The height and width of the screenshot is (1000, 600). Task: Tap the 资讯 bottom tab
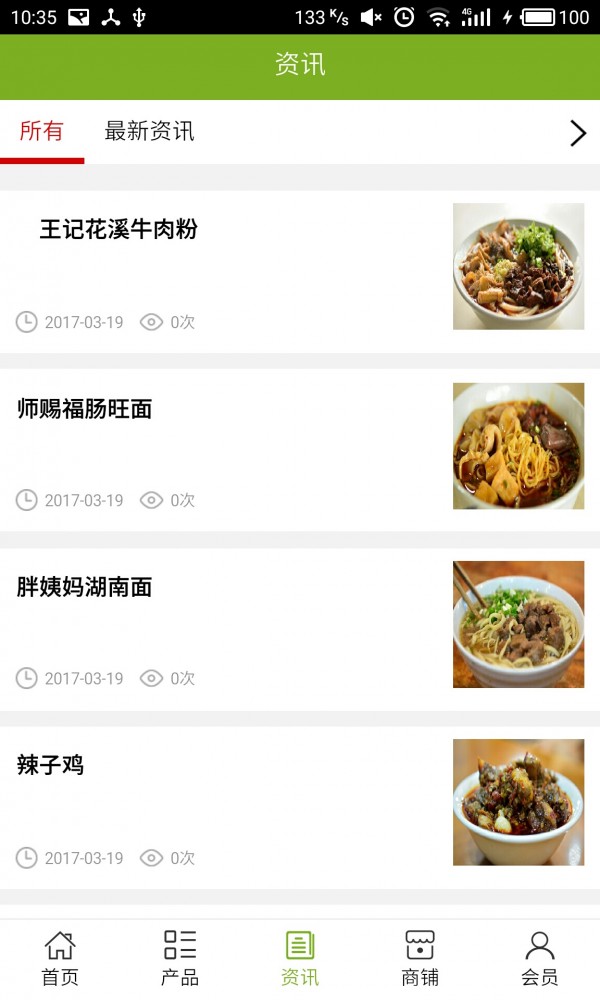coord(300,958)
